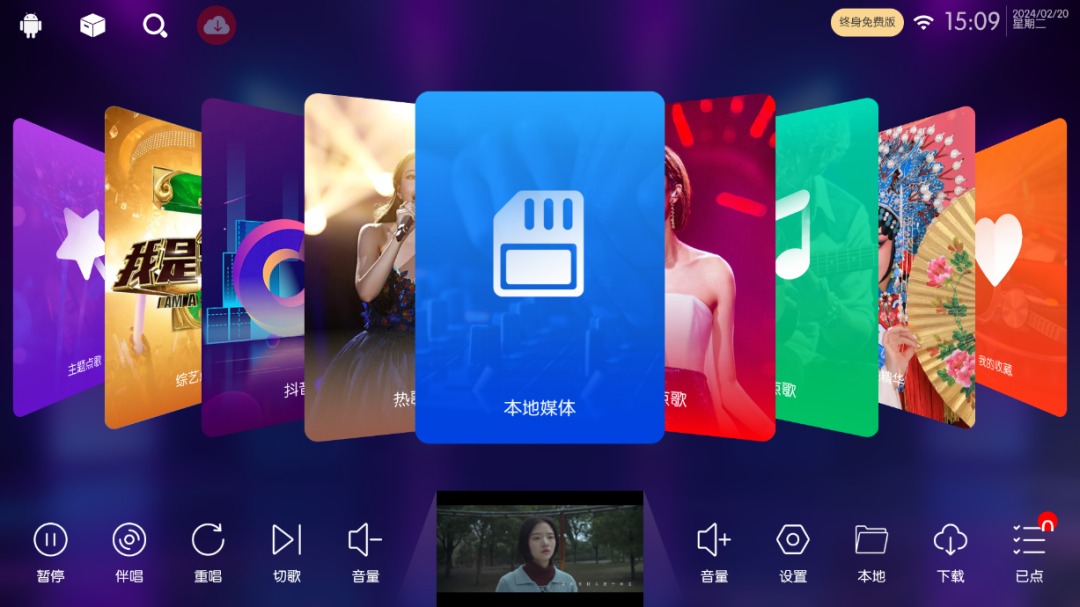Open the box icon in top bar
1080x607 pixels.
coord(93,25)
